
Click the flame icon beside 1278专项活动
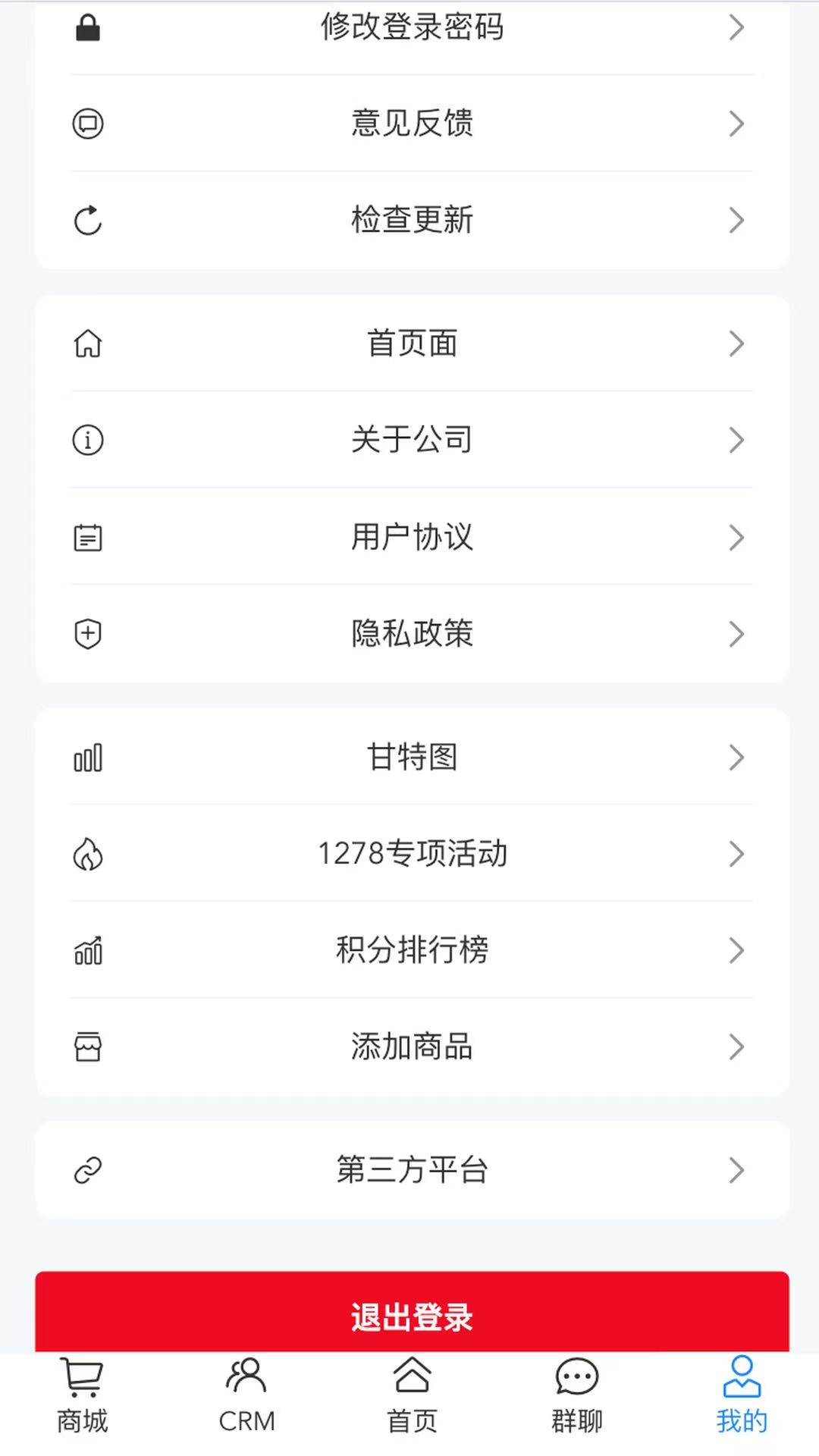87,854
